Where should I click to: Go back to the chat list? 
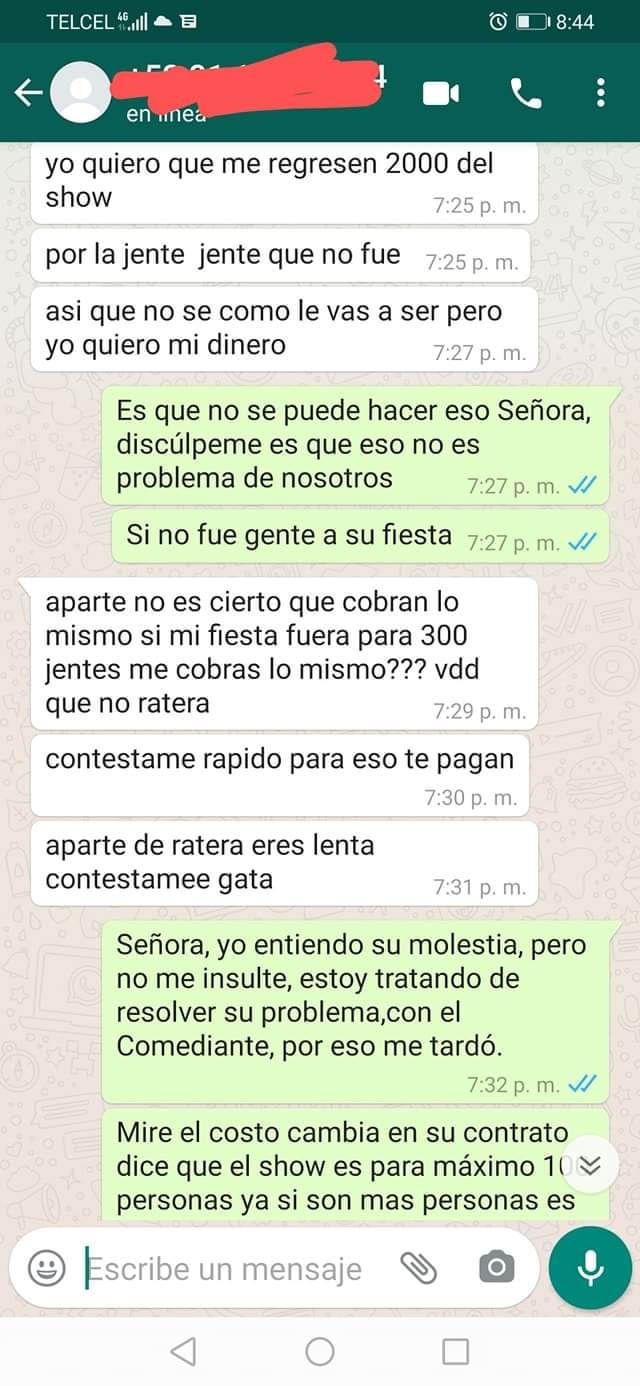click(28, 93)
